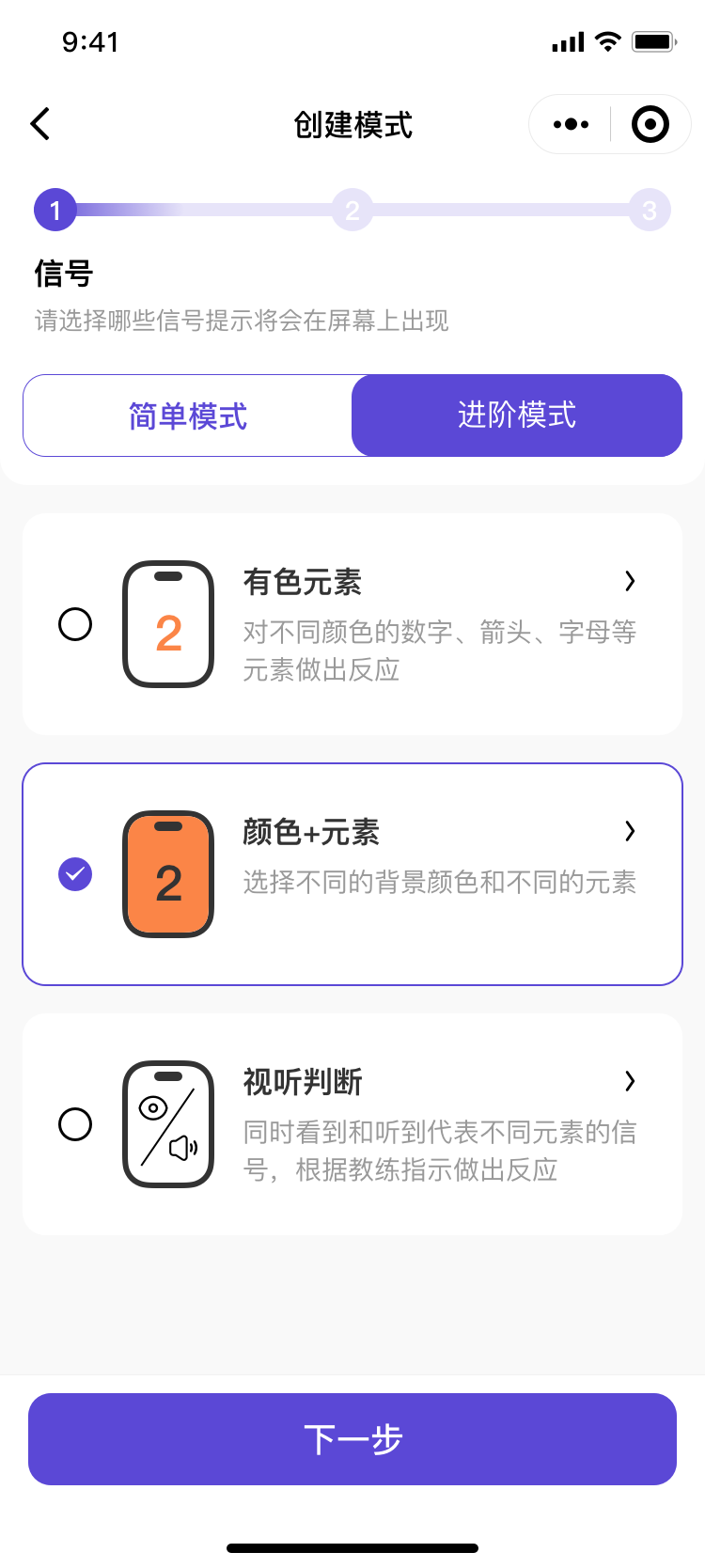The image size is (705, 1568).
Task: Select the 进阶模式 tab
Action: (x=517, y=416)
